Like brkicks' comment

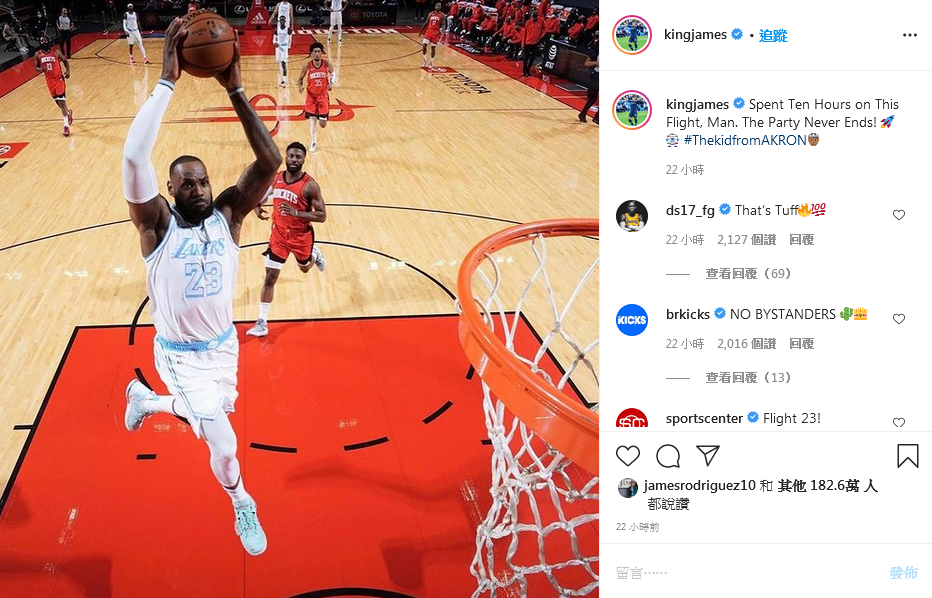click(899, 319)
